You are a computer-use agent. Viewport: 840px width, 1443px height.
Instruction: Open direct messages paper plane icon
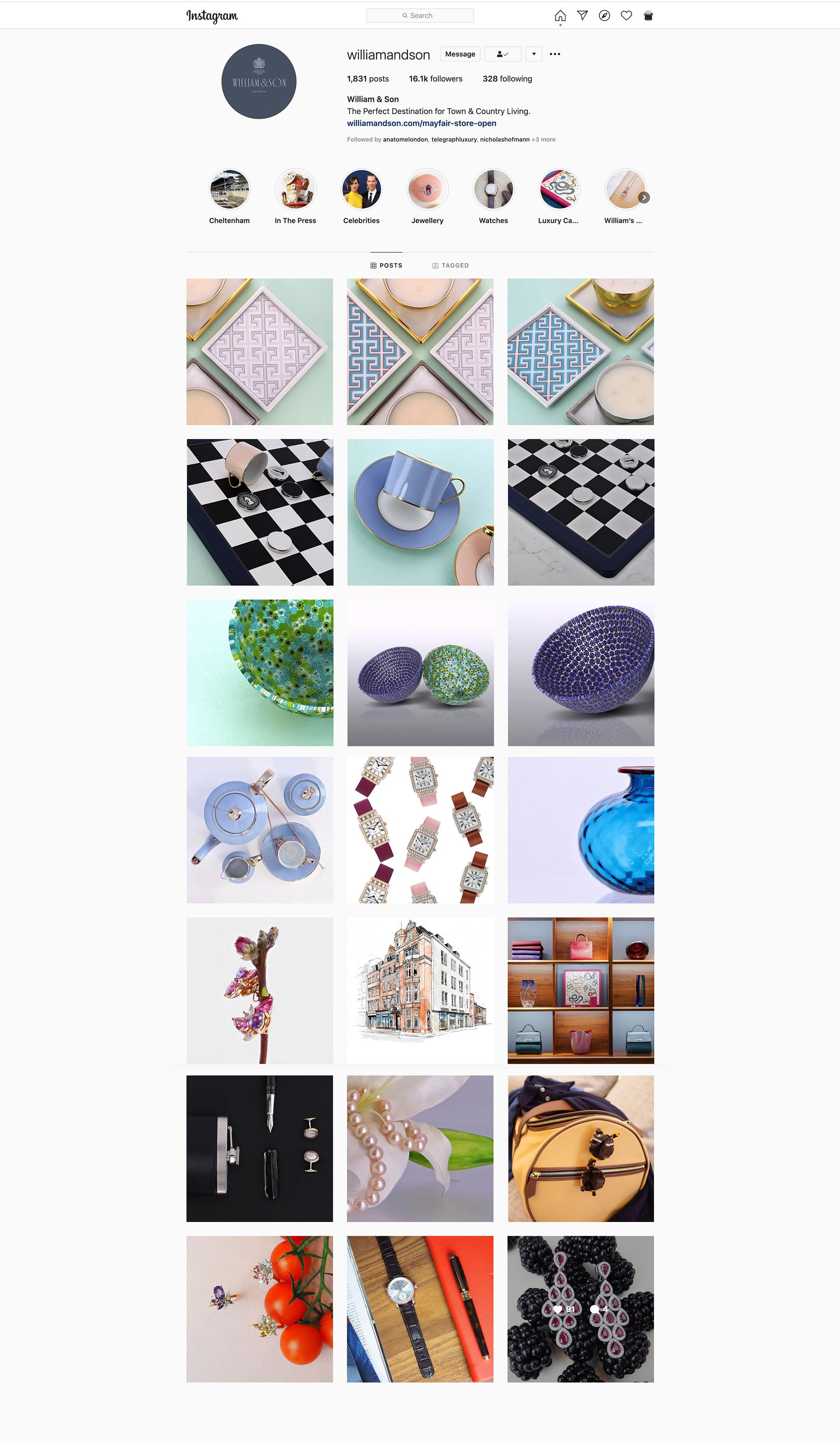pos(582,15)
